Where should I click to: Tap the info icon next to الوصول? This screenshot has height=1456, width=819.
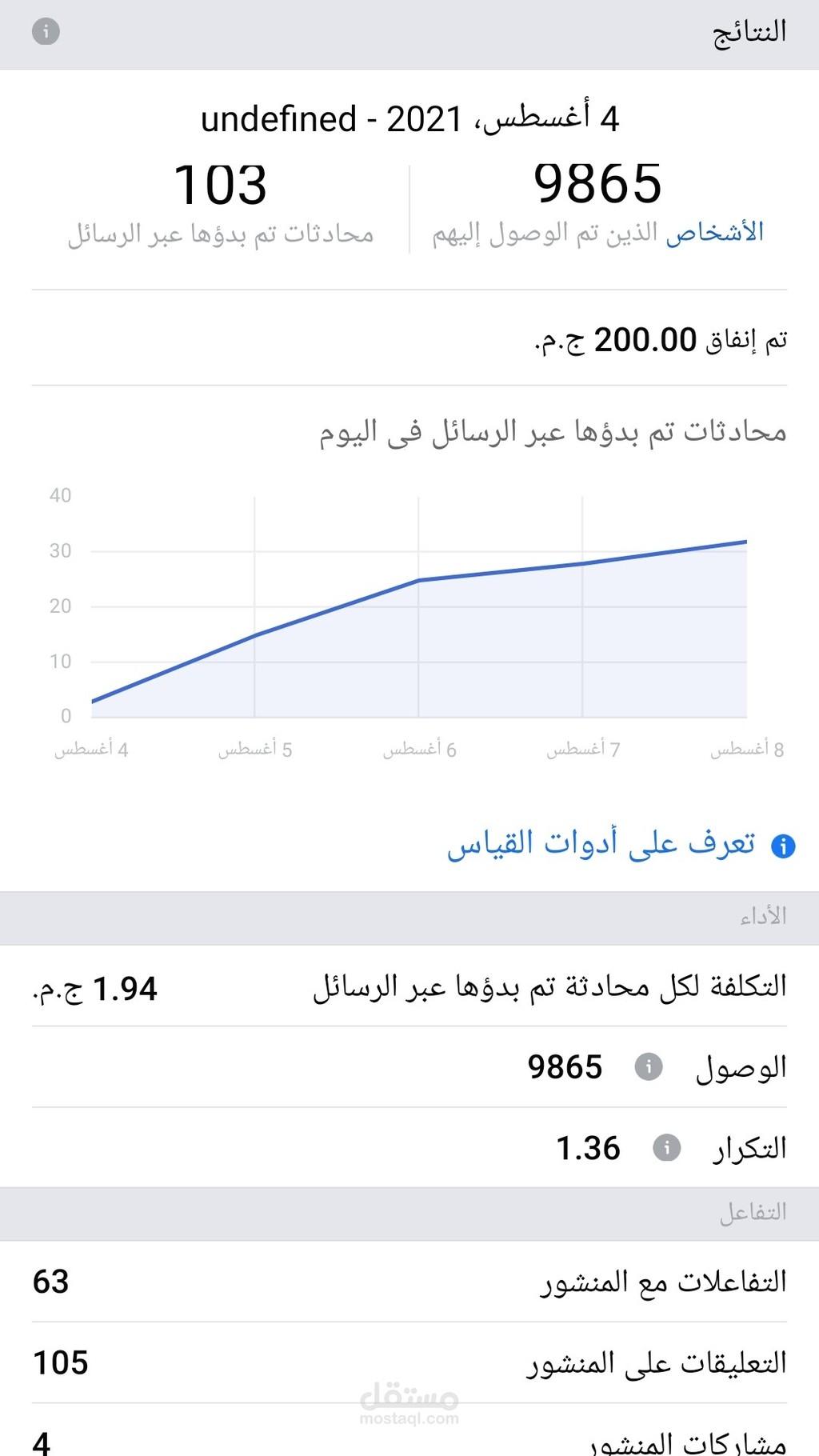[x=649, y=1066]
